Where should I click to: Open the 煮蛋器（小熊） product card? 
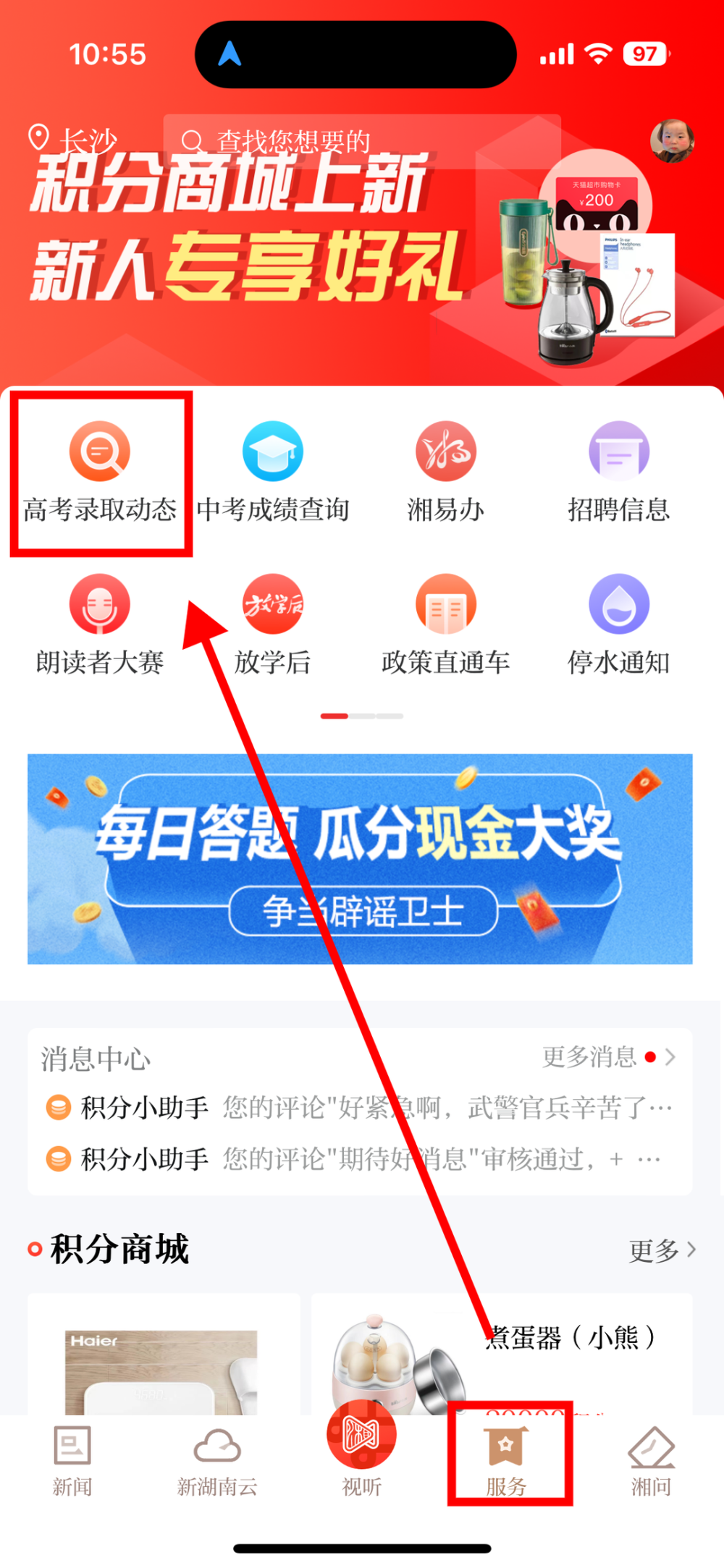(x=501, y=1353)
